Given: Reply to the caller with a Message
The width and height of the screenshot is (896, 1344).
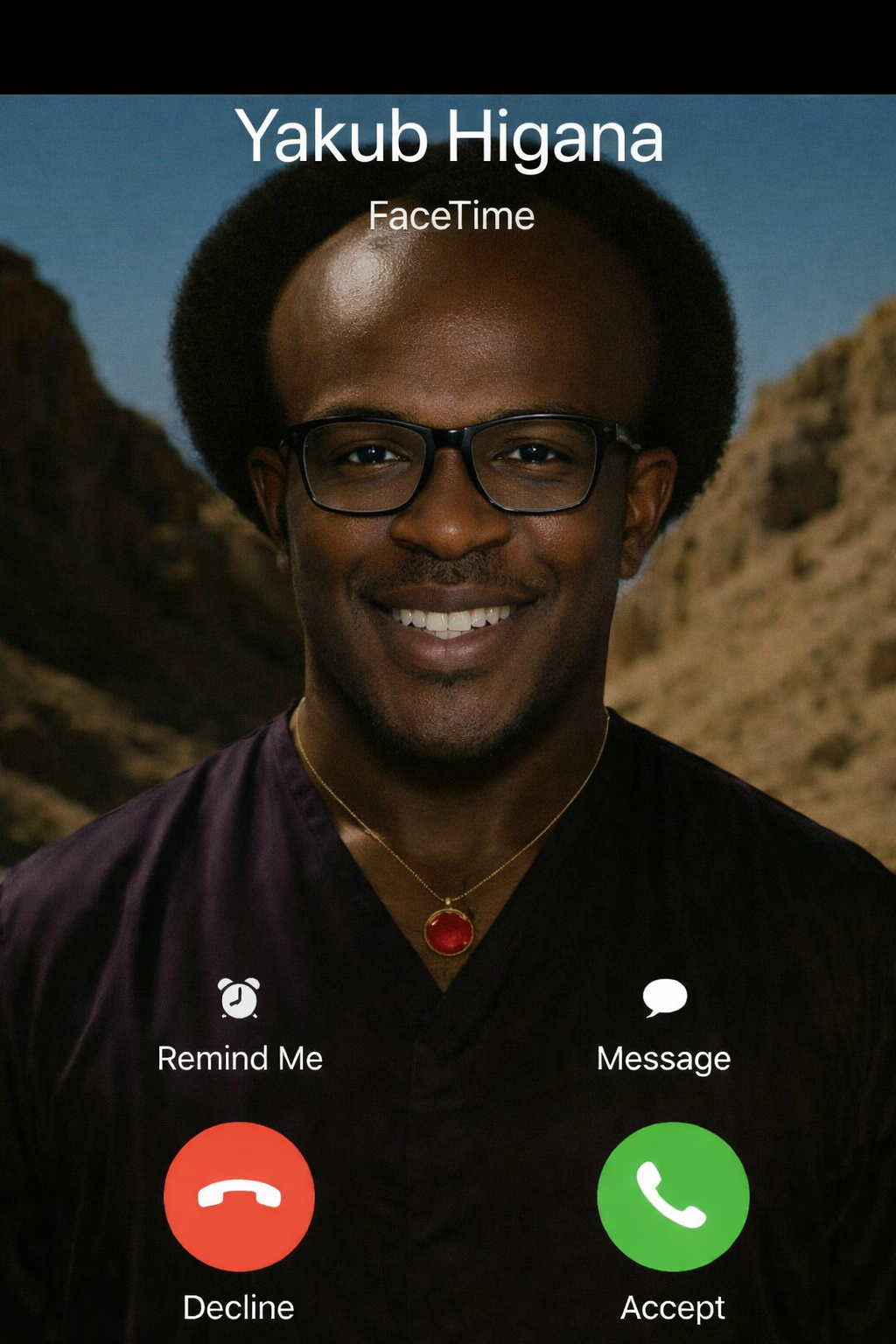Looking at the screenshot, I should tap(664, 998).
